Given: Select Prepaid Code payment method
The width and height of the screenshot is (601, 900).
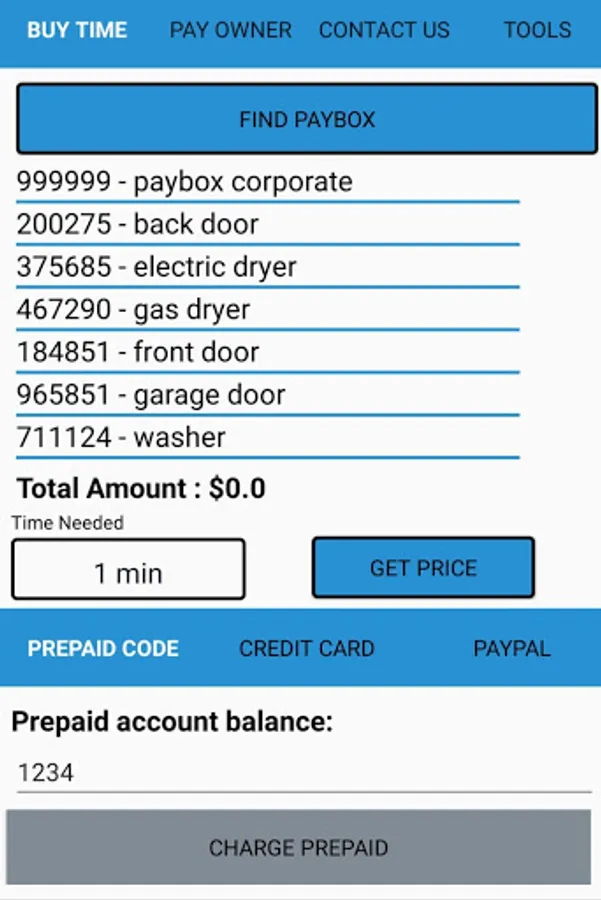Looking at the screenshot, I should tap(103, 648).
